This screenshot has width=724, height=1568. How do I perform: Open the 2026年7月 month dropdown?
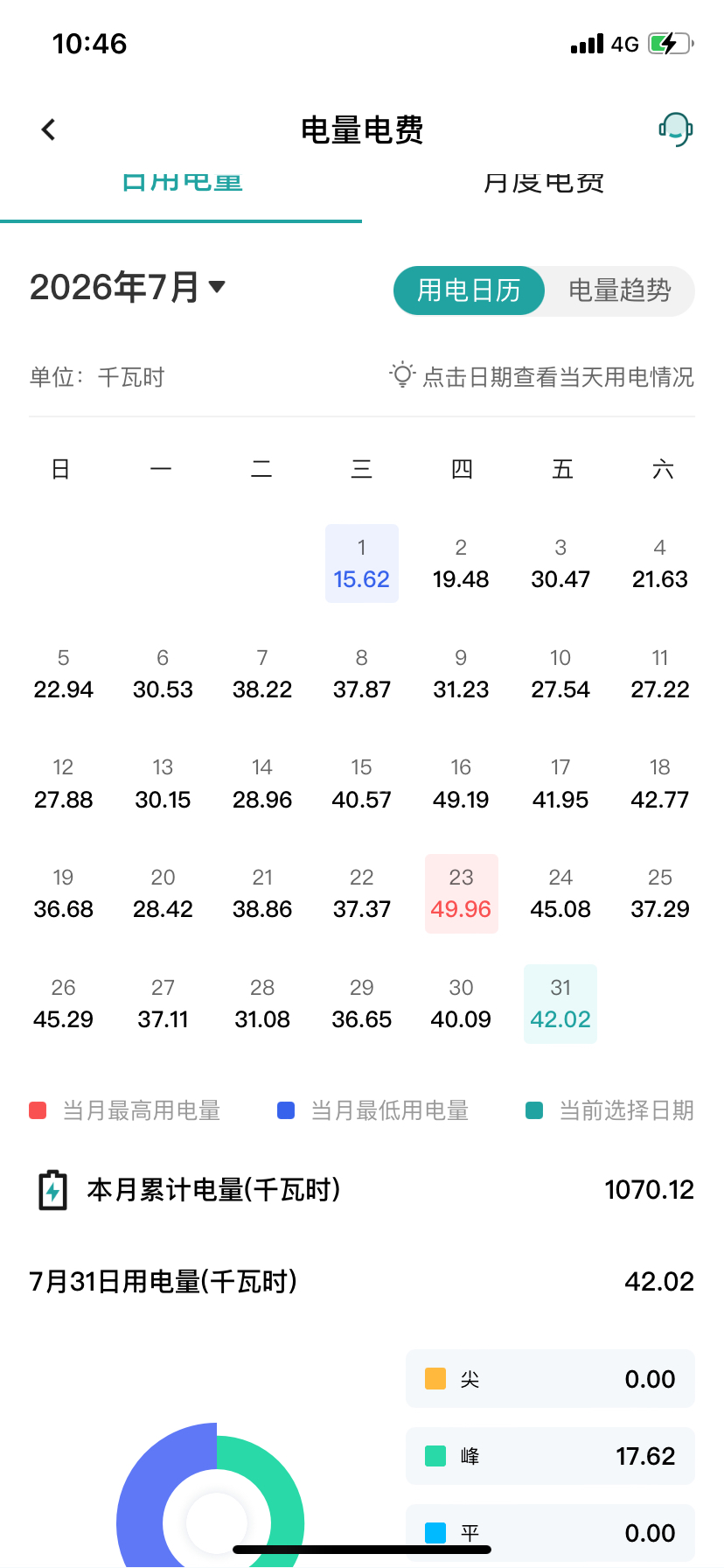[128, 287]
